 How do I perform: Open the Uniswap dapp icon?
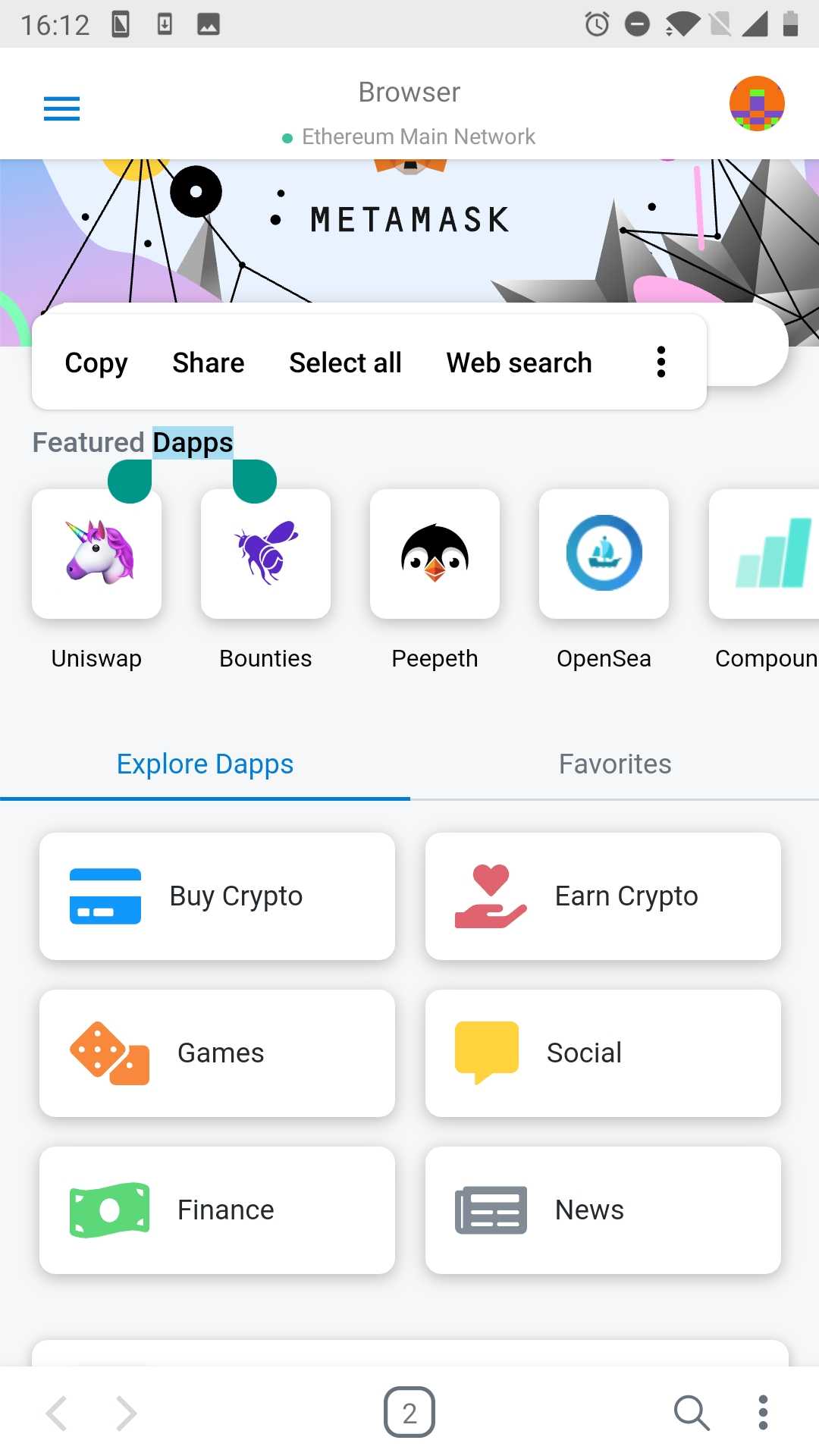pyautogui.click(x=96, y=554)
